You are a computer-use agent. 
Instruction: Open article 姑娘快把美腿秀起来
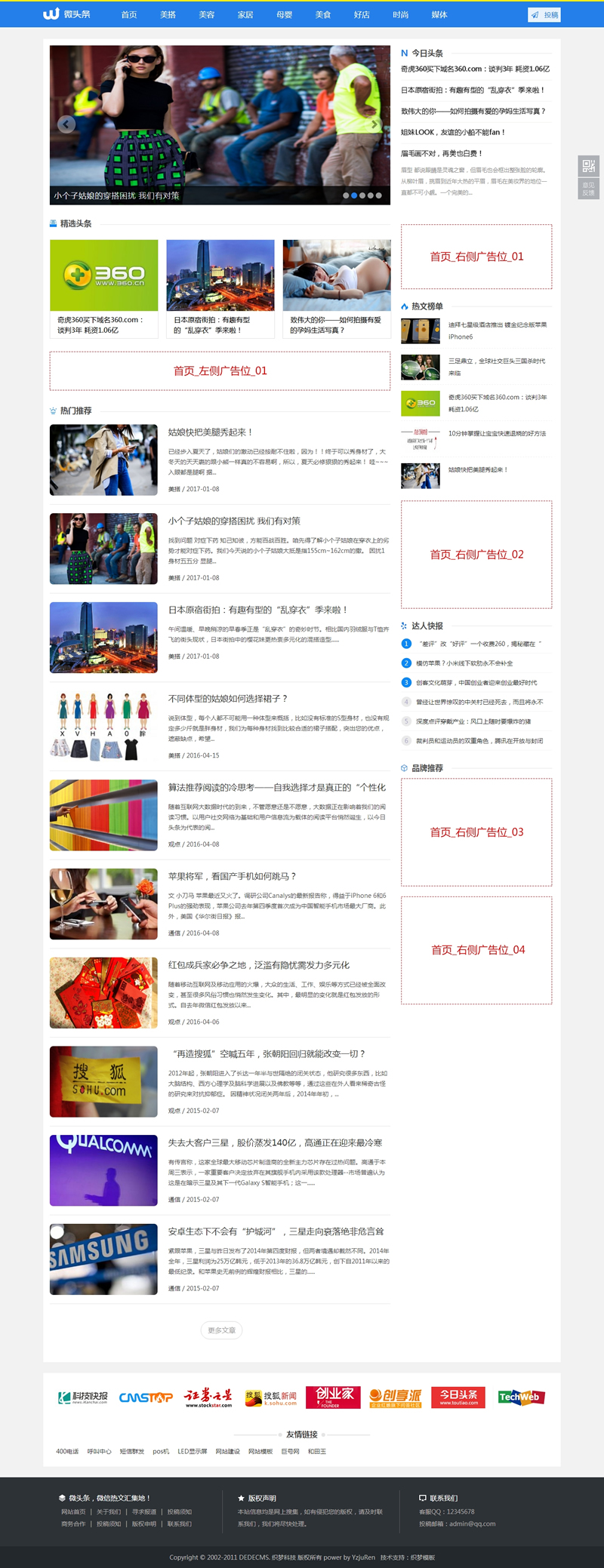[x=210, y=432]
